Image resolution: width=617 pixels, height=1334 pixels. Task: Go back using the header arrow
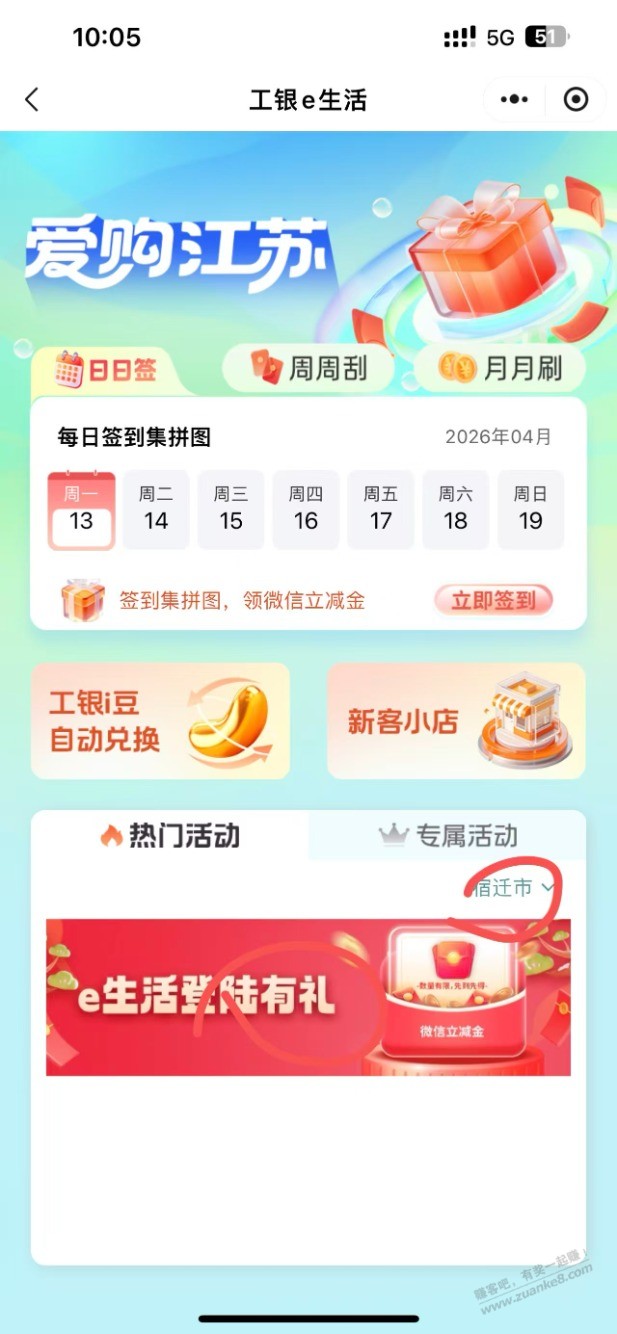[x=32, y=99]
